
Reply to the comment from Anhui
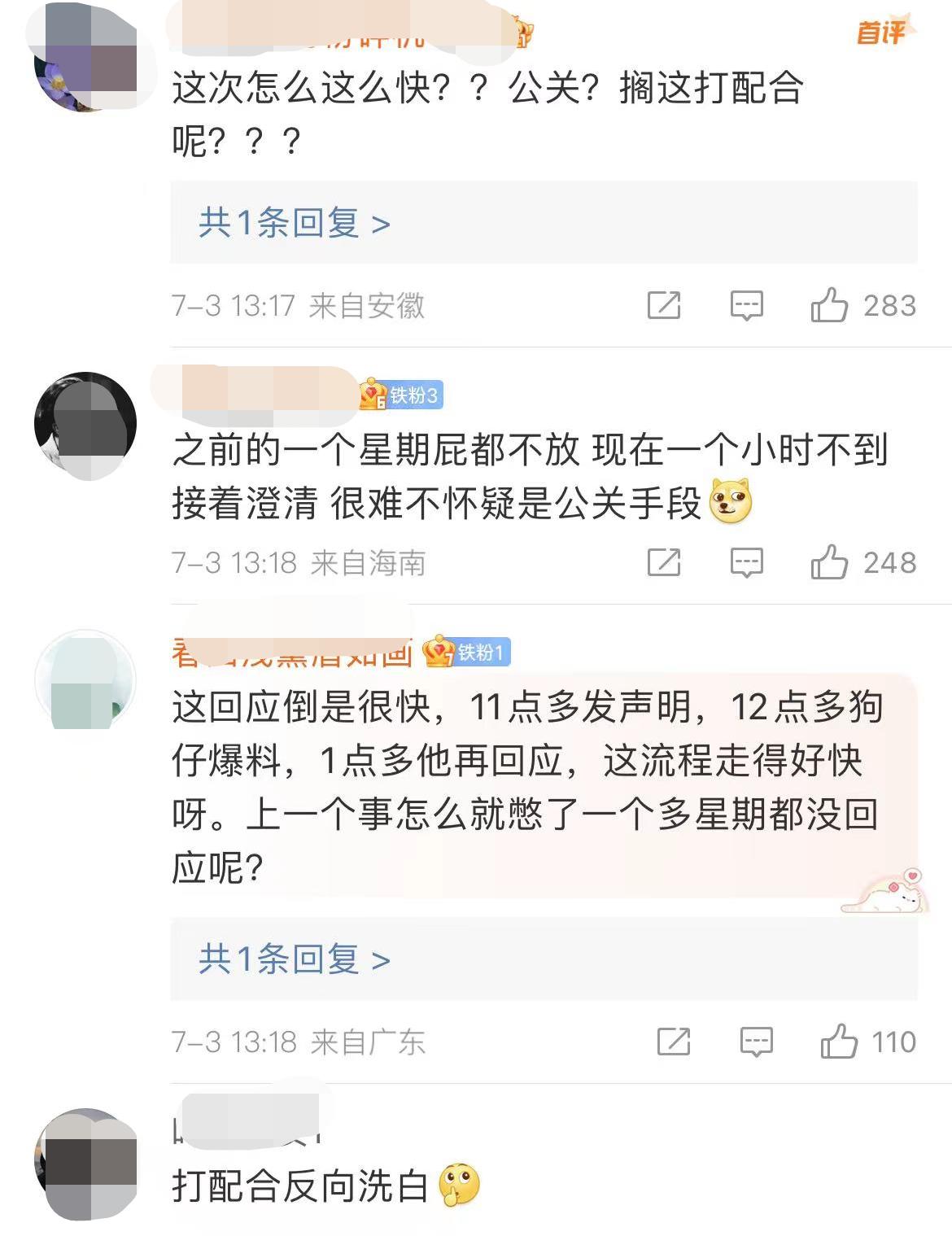746,306
